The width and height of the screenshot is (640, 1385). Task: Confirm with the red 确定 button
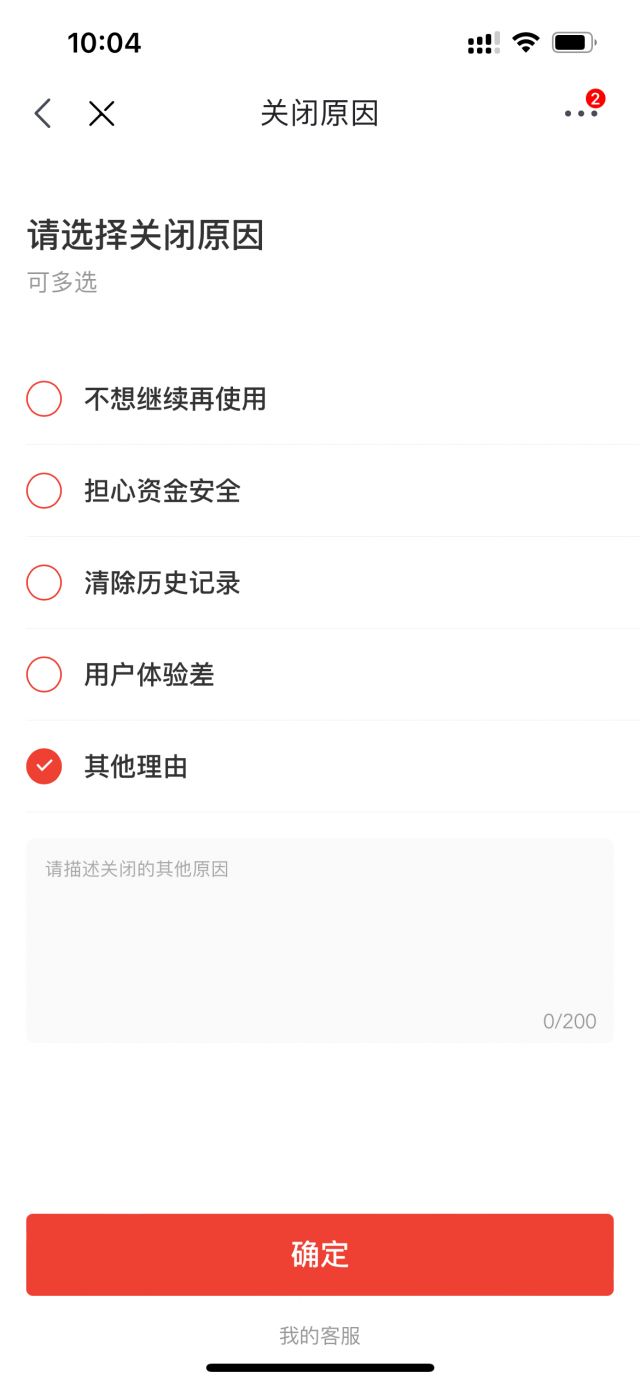click(320, 1255)
